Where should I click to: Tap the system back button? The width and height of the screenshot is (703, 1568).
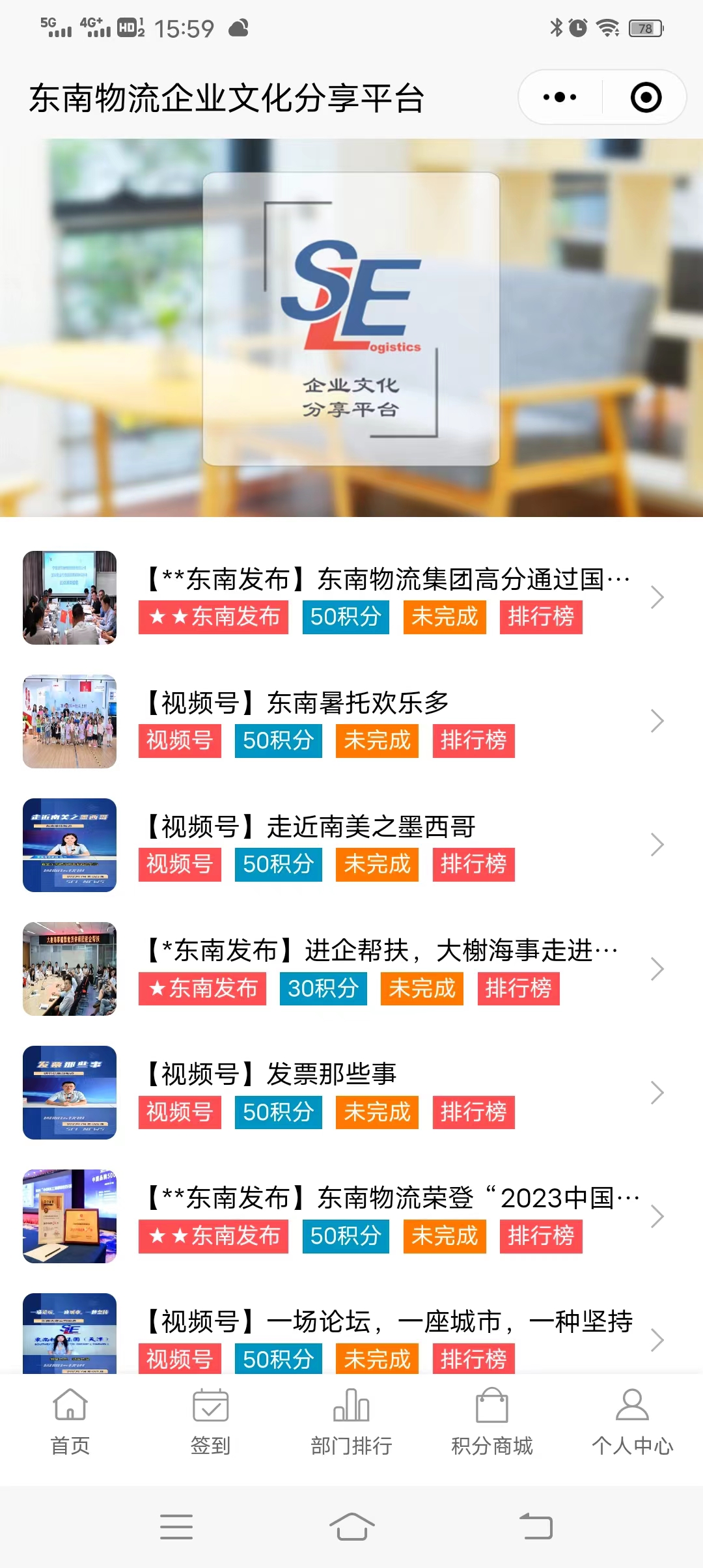tap(536, 1526)
